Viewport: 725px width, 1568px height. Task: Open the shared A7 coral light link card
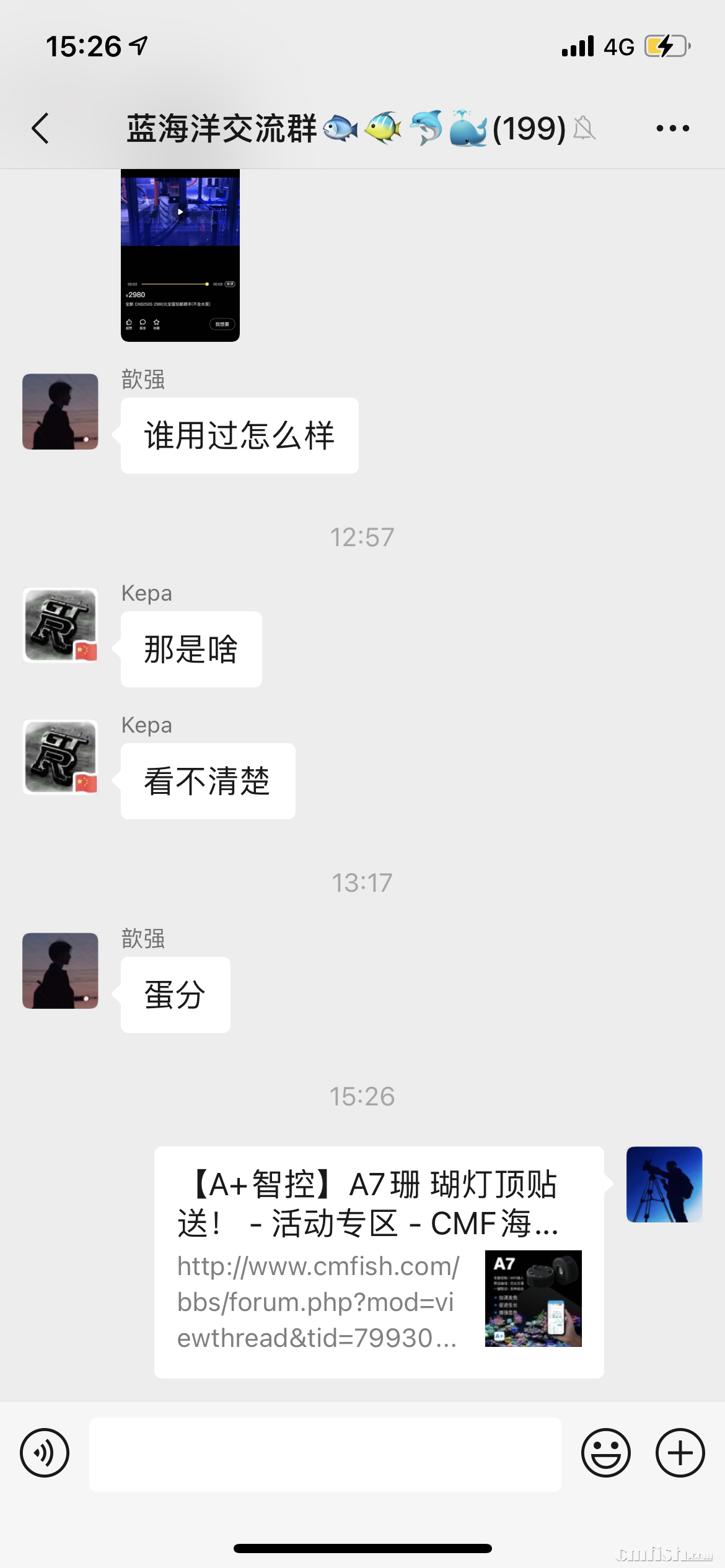click(x=379, y=1261)
